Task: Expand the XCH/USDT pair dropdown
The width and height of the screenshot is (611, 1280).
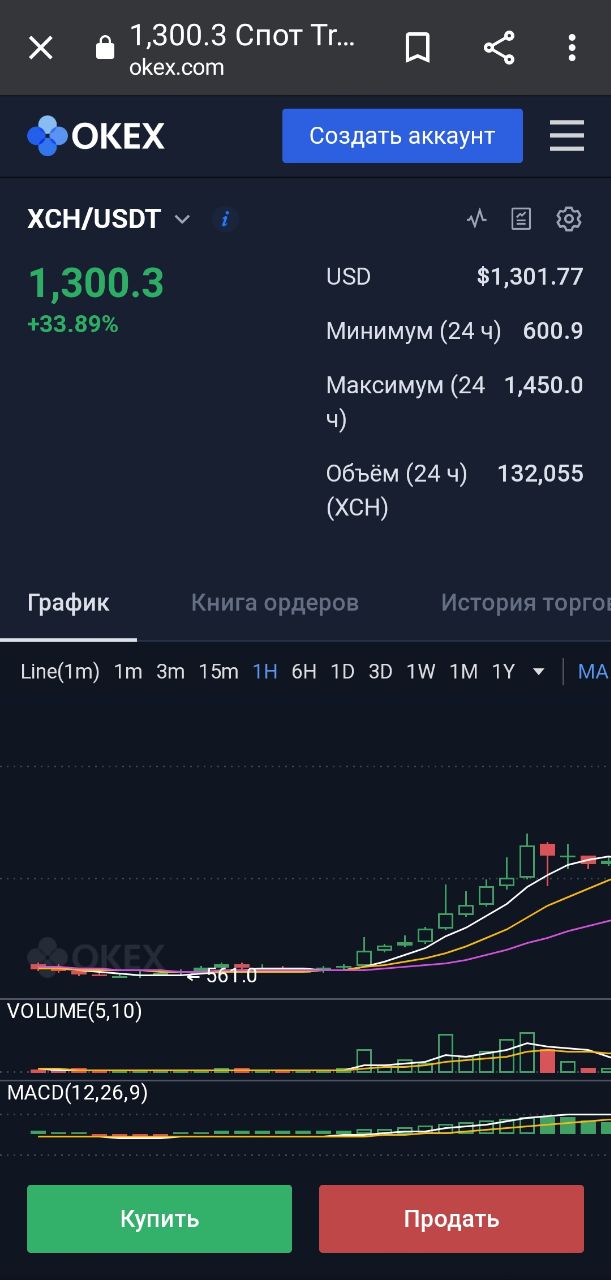Action: point(182,219)
